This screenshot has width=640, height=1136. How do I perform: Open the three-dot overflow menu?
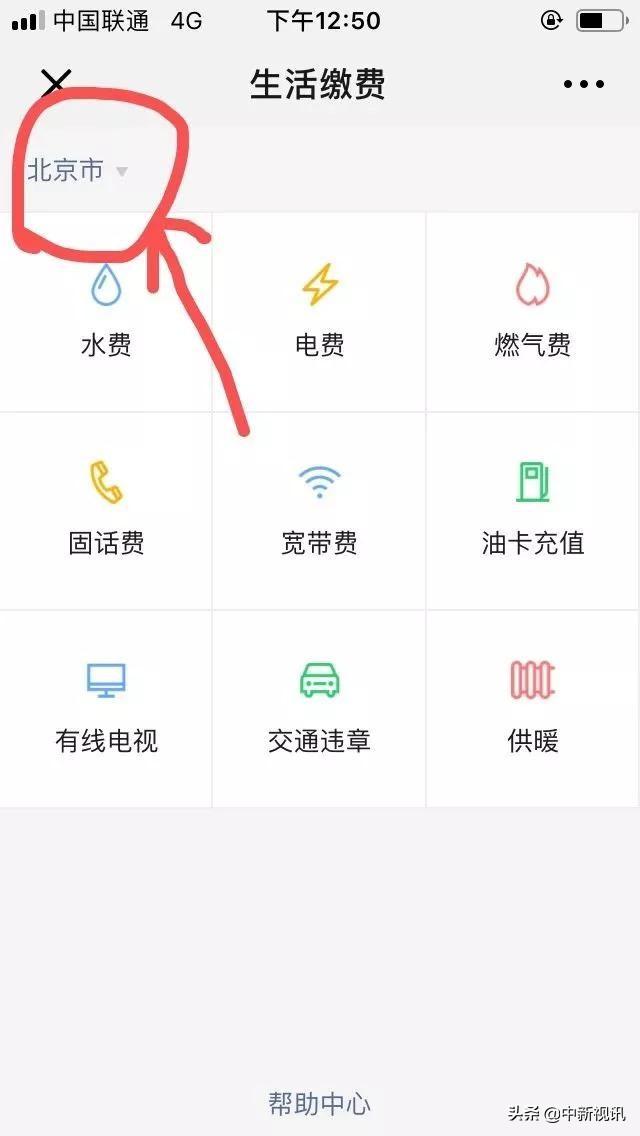(x=584, y=85)
